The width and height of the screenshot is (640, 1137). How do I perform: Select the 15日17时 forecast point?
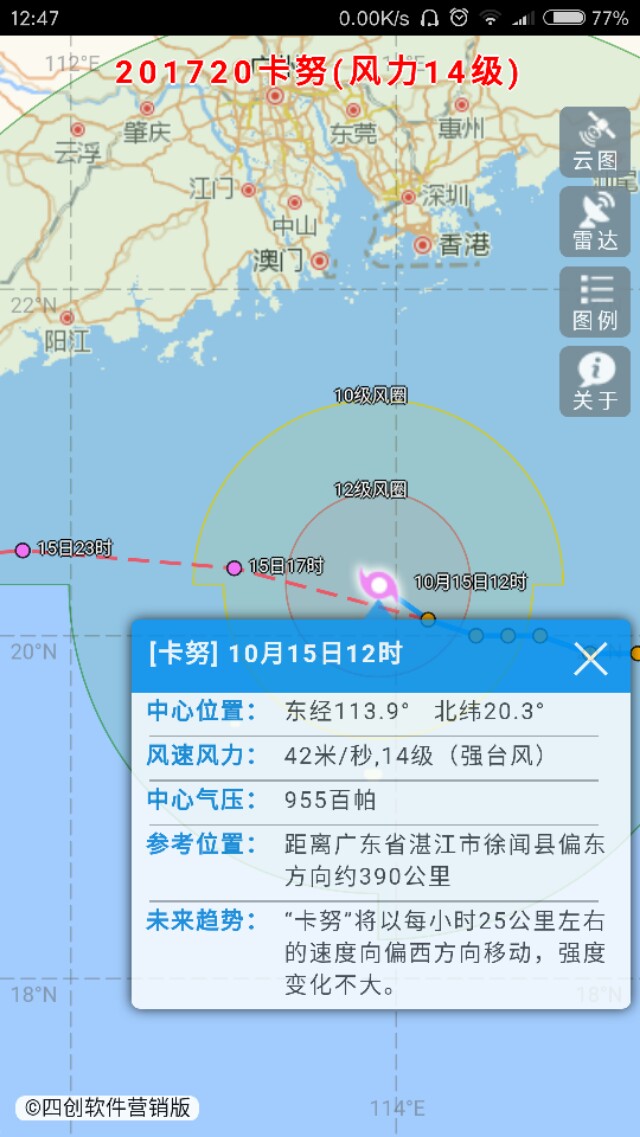(x=234, y=568)
